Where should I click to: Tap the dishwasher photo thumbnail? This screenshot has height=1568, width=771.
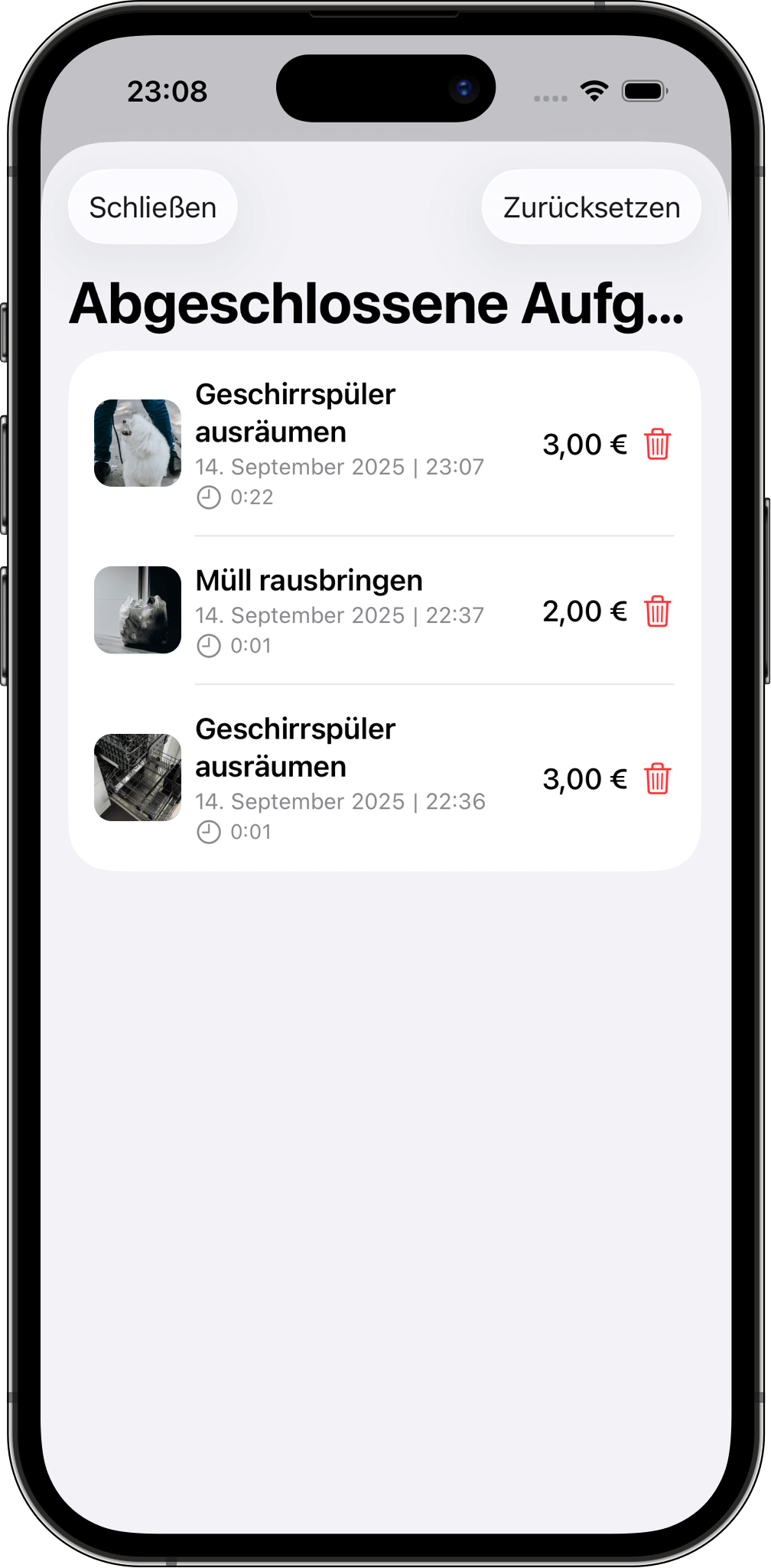[x=137, y=777]
